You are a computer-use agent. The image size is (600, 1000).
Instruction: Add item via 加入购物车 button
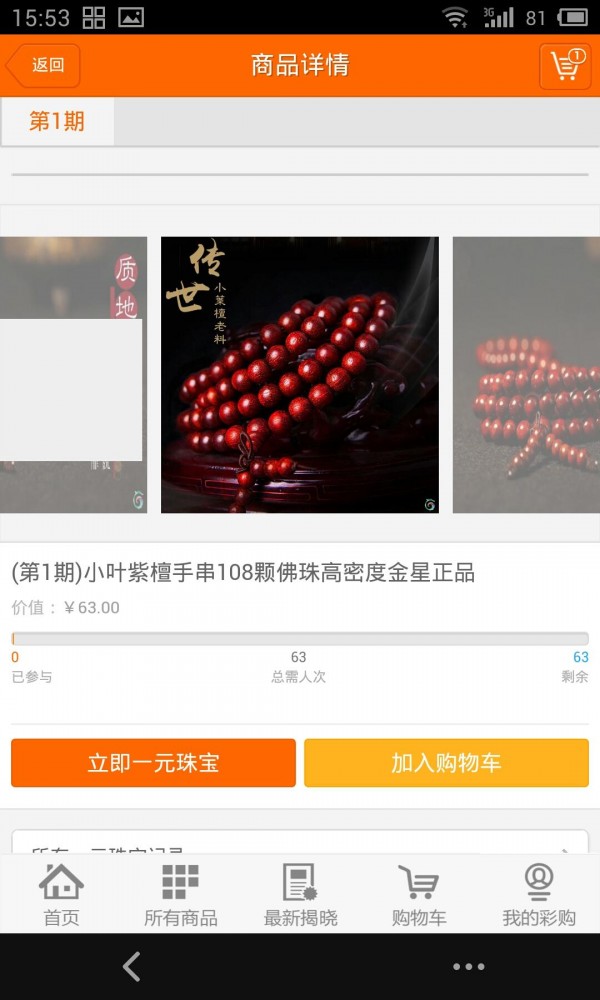pyautogui.click(x=446, y=763)
